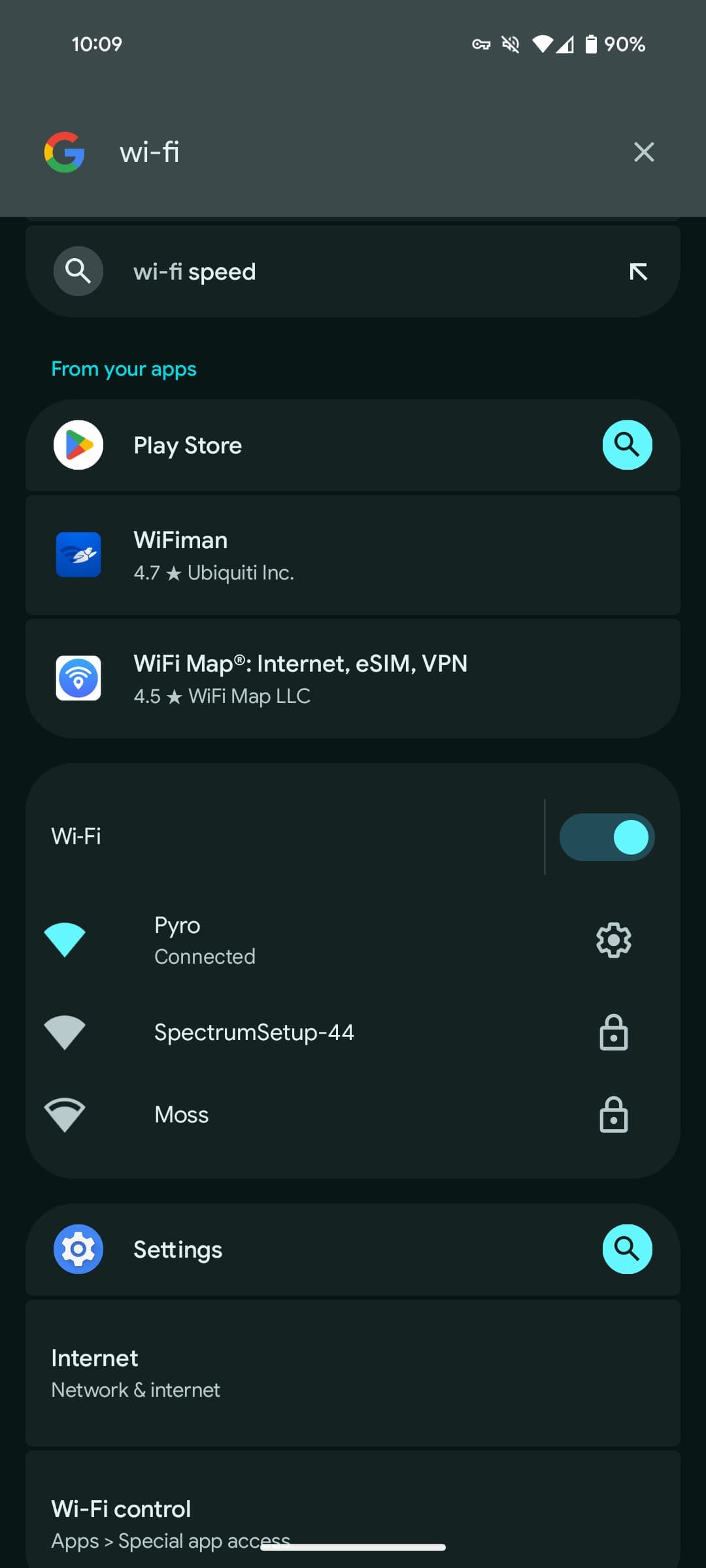706x1568 pixels.
Task: Tap the battery indicator in status bar
Action: click(590, 43)
